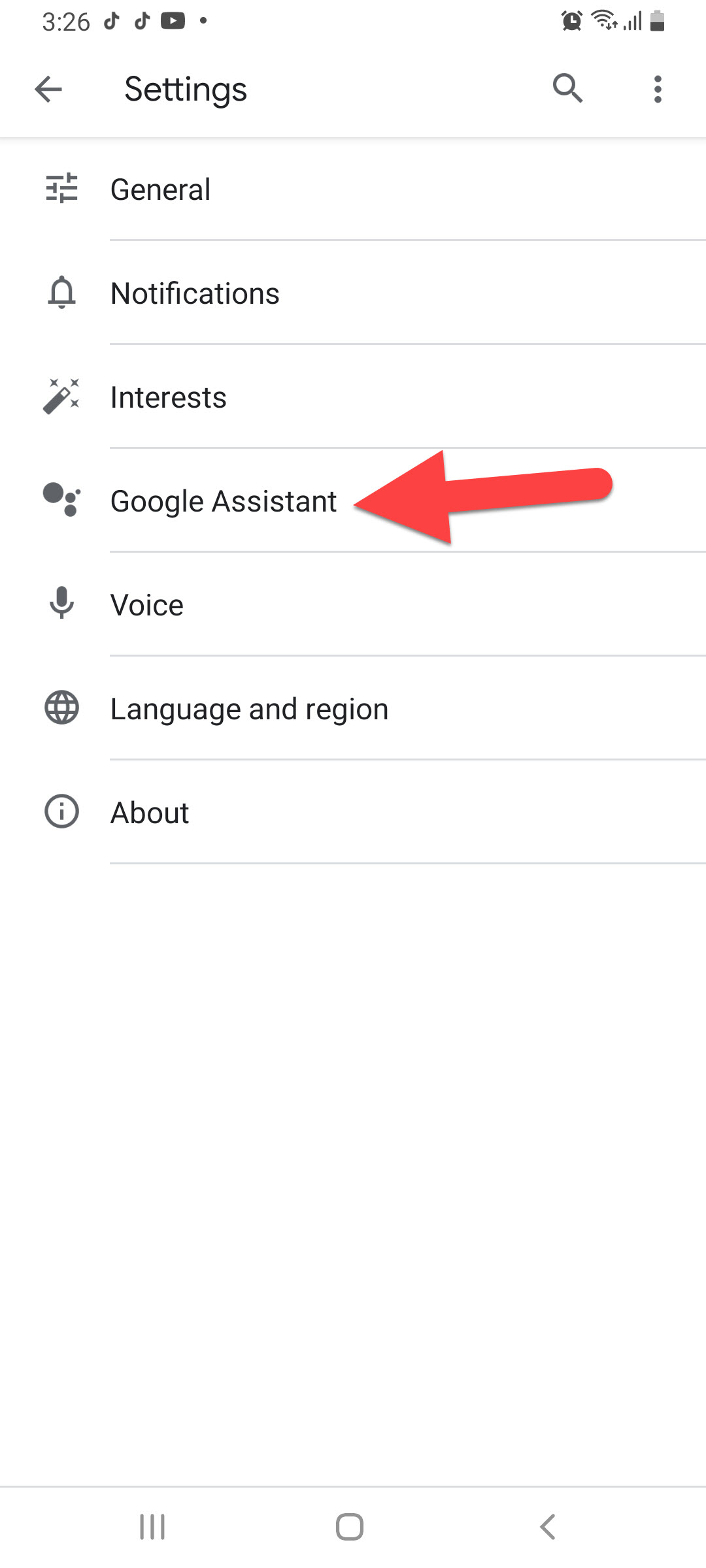The height and width of the screenshot is (1568, 706).
Task: Open recent apps from navigation bar
Action: [152, 1527]
